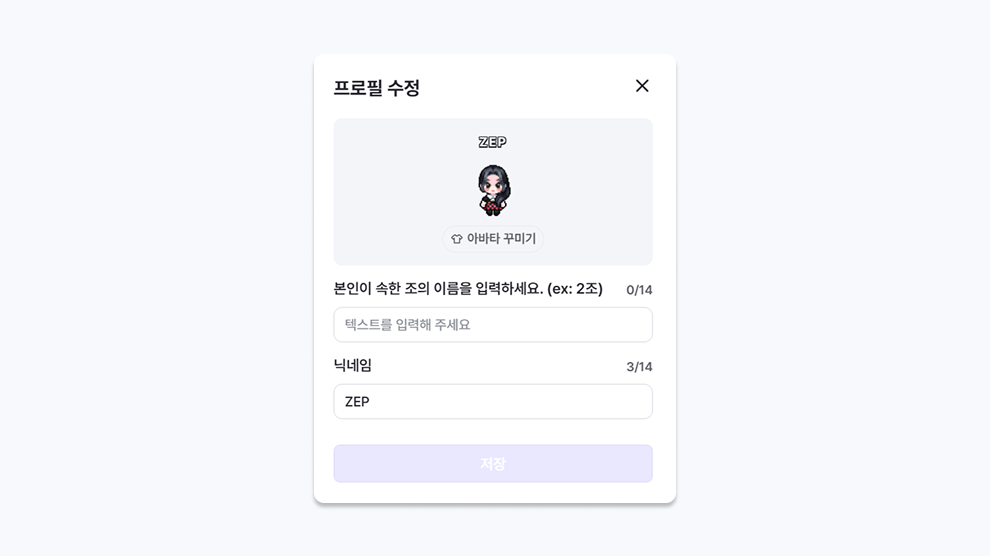This screenshot has height=556, width=990.
Task: Focus the group name text field
Action: (x=492, y=325)
